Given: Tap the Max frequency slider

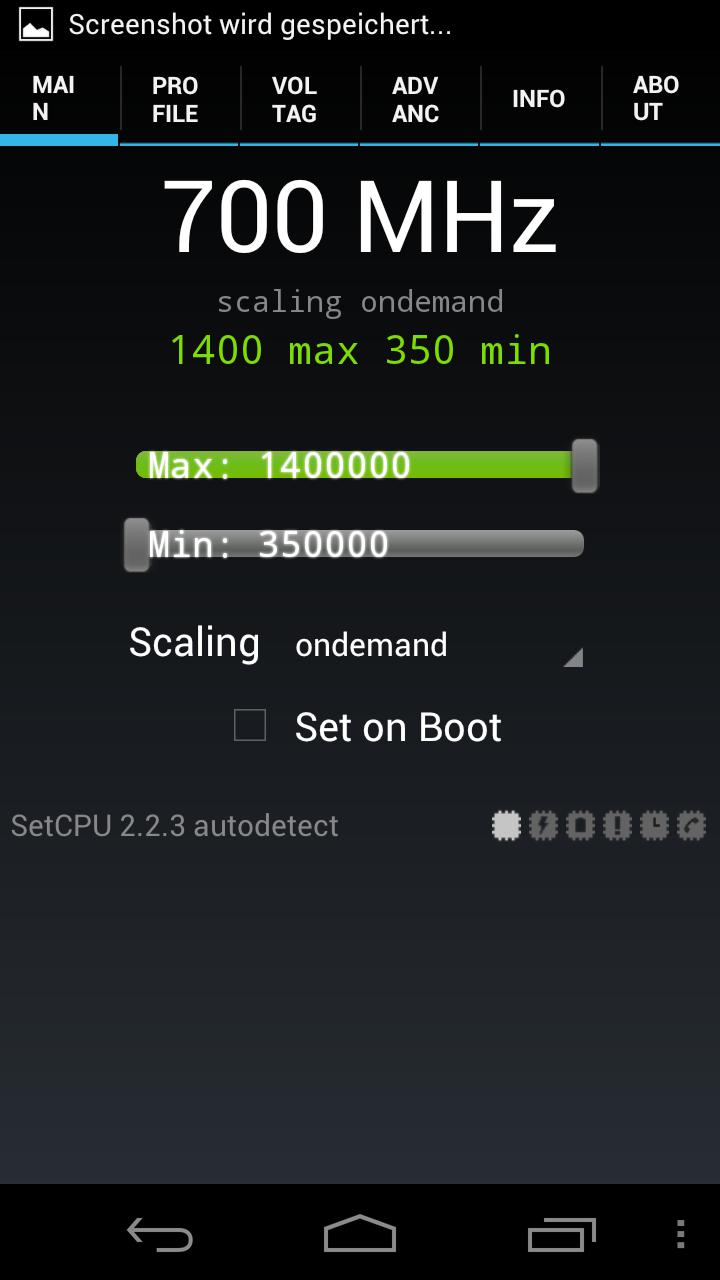Looking at the screenshot, I should point(367,465).
